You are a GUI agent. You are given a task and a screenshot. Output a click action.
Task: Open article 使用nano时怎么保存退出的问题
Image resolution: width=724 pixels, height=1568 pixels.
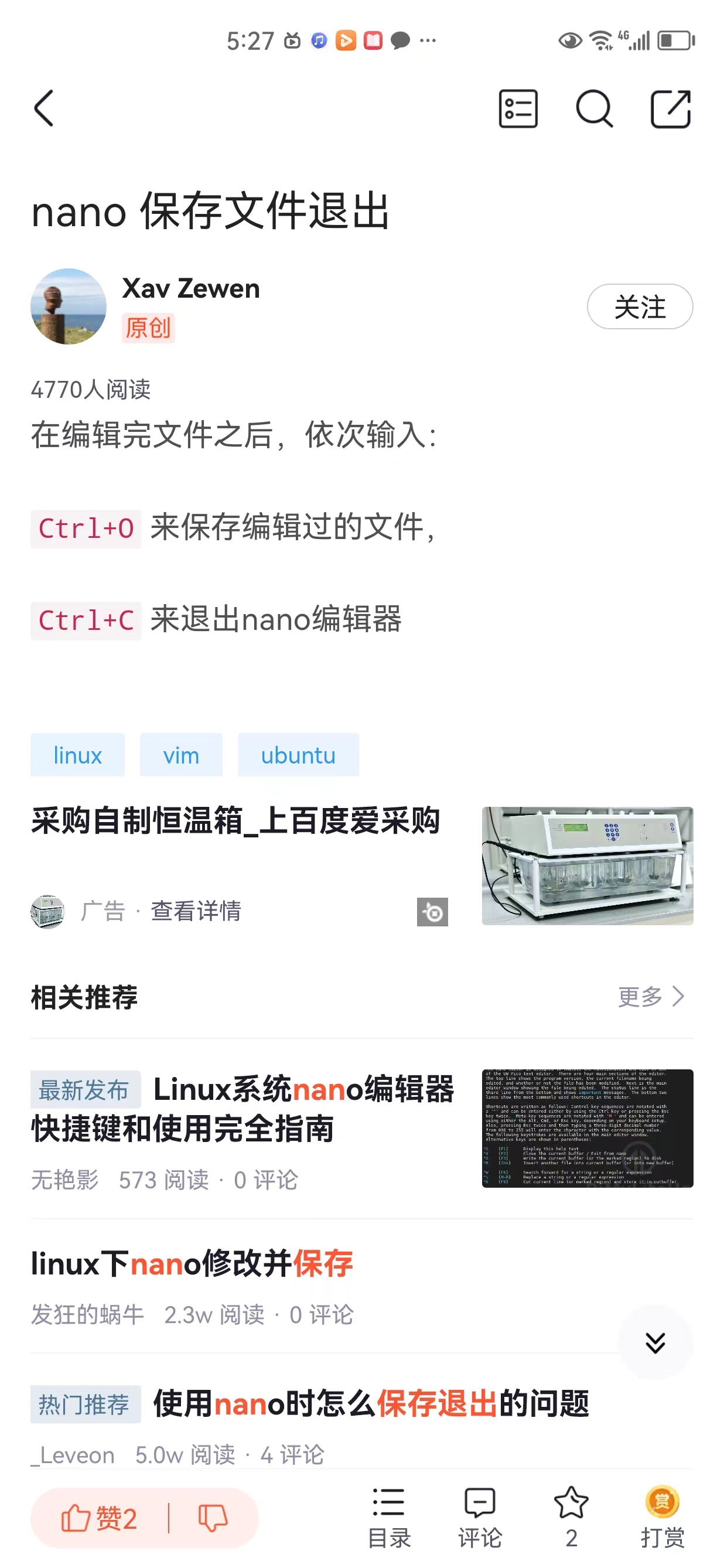(x=370, y=1404)
